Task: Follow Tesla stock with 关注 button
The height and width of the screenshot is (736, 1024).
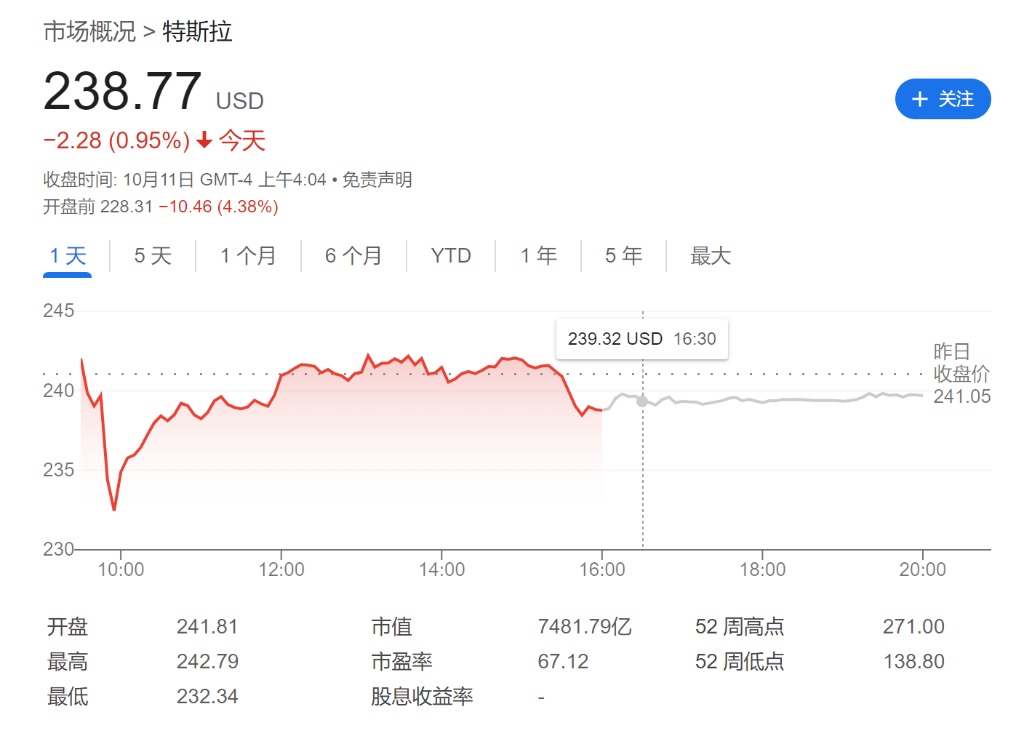Action: [942, 99]
